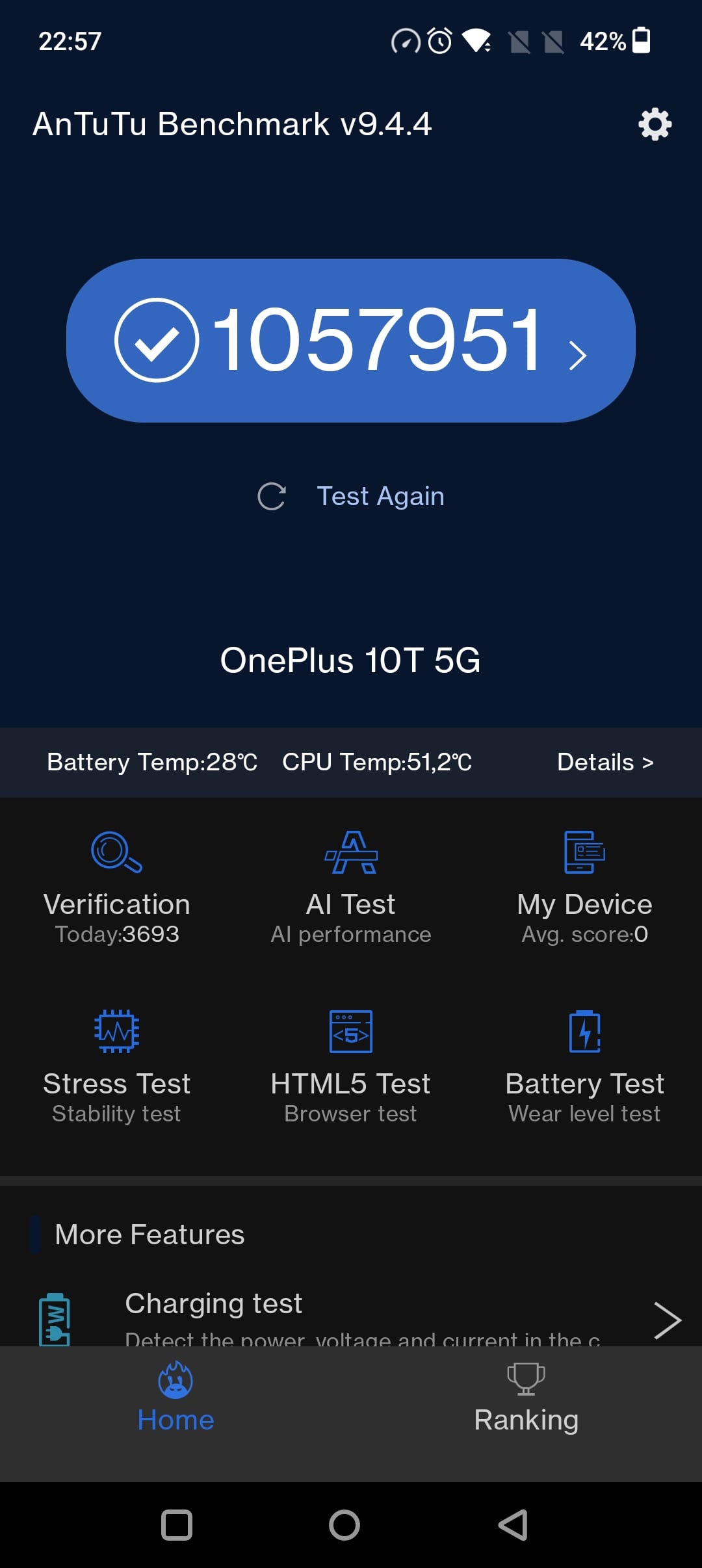Open the Battery Test
The height and width of the screenshot is (1568, 702).
coord(584,1066)
